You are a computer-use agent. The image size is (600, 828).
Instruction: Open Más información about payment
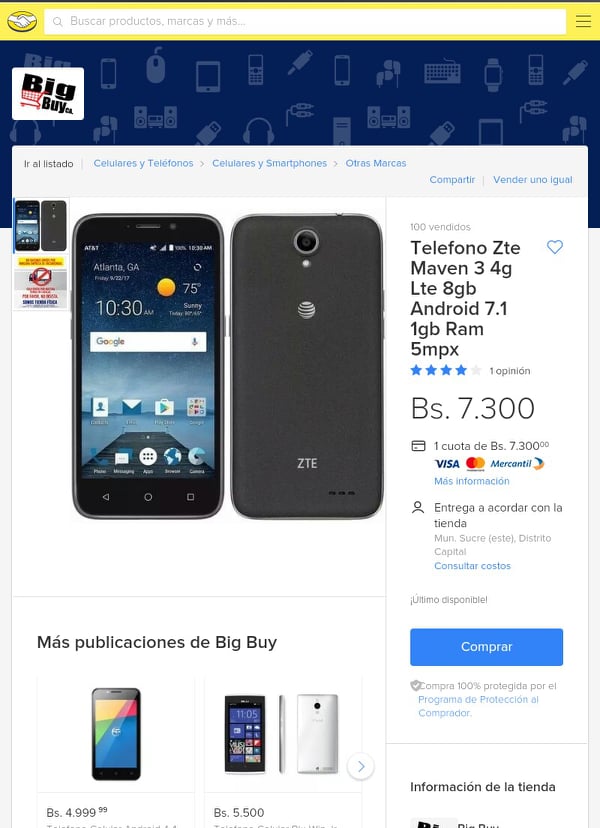click(472, 481)
